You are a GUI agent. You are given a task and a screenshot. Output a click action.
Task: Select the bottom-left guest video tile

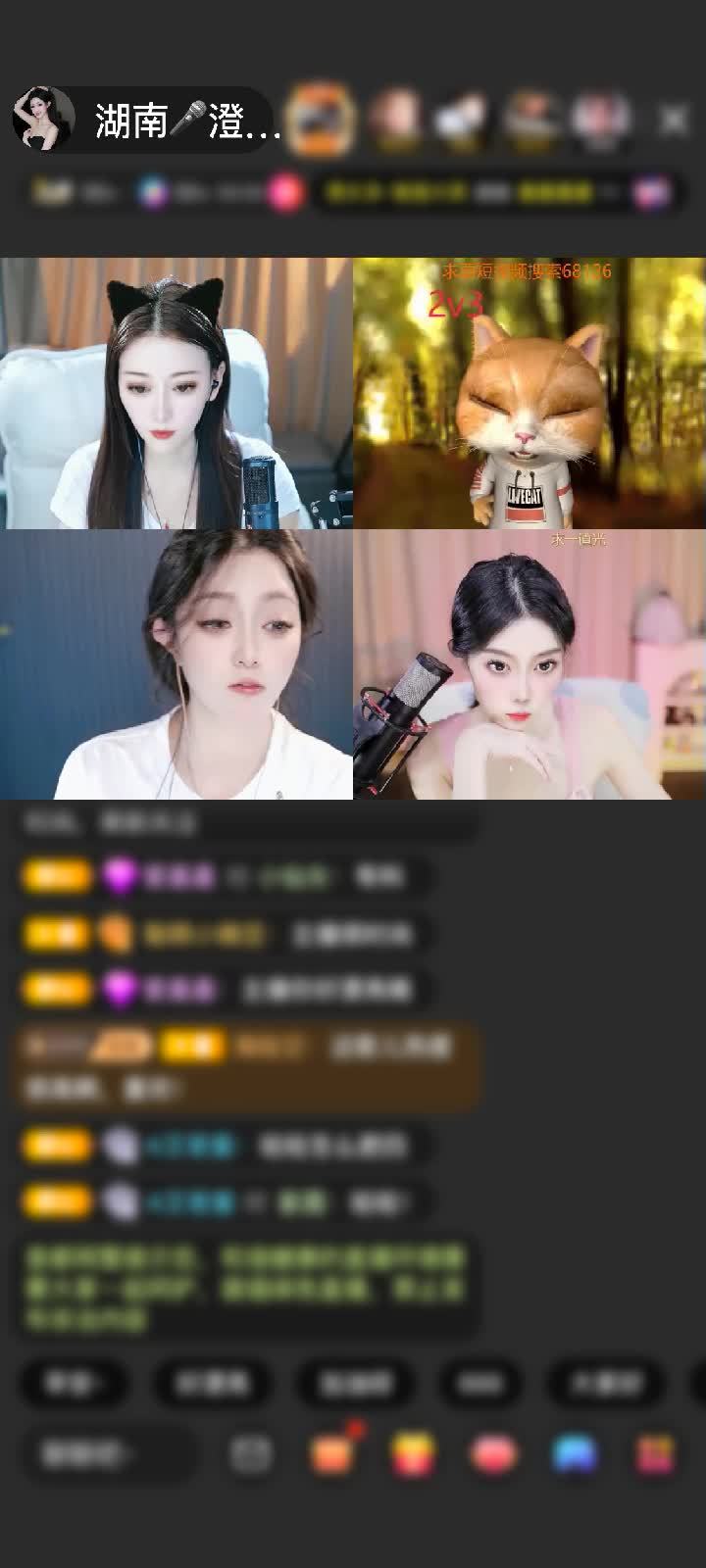(176, 666)
